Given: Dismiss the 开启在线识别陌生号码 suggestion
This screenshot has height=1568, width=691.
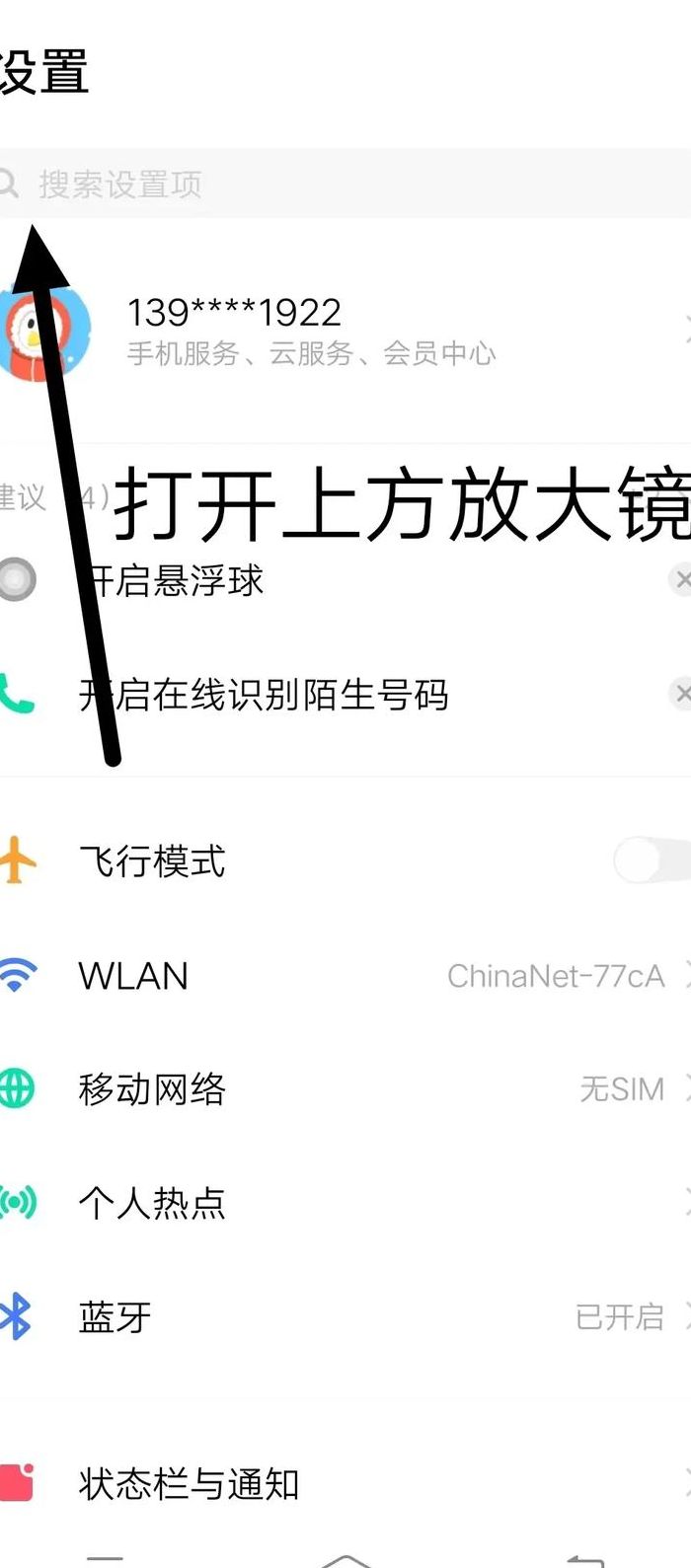Looking at the screenshot, I should [x=681, y=694].
